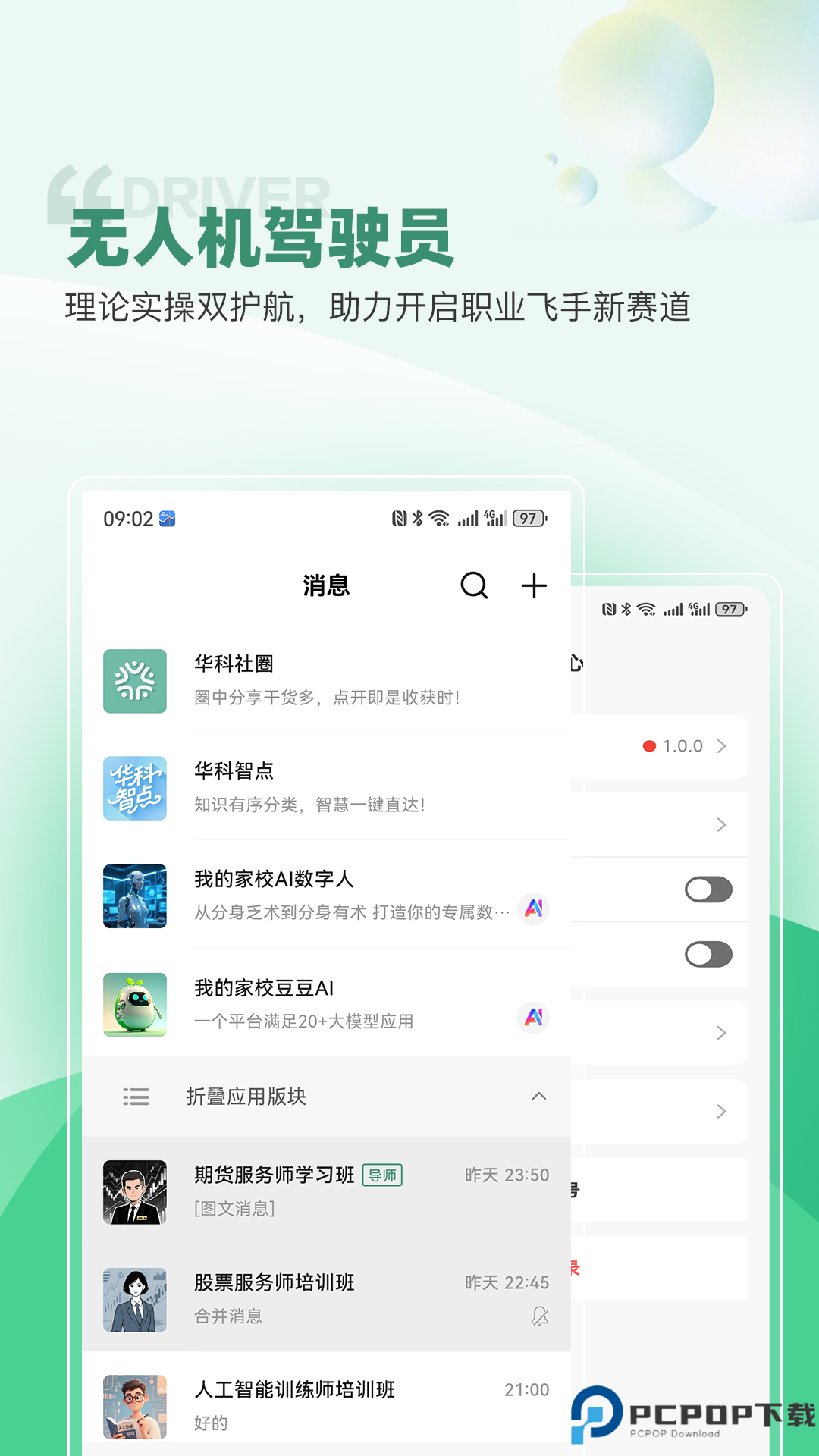Open the 导师 tag on 期货服务师学习班
This screenshot has width=819, height=1456.
(381, 1174)
